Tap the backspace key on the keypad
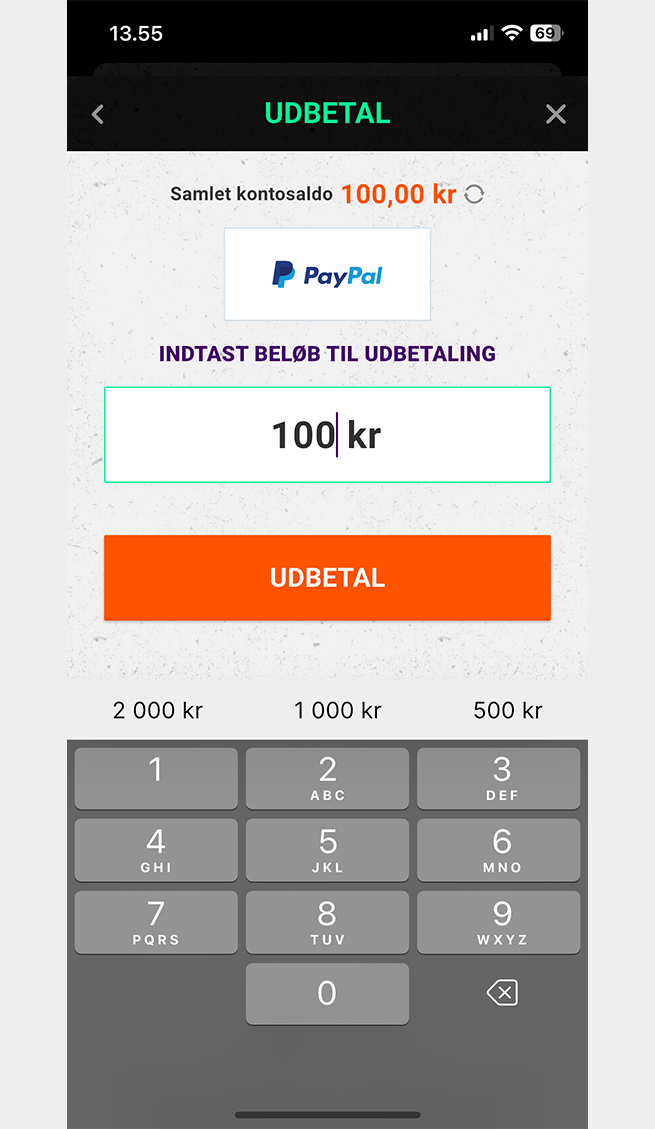Screen dimensions: 655x1129 (x=501, y=993)
